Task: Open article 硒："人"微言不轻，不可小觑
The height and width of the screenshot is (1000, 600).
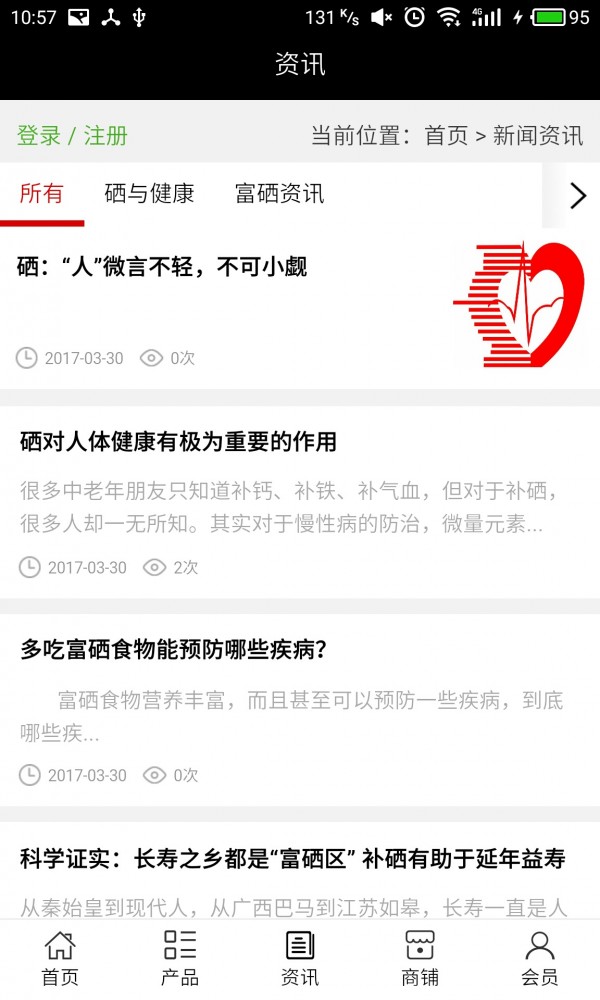Action: coord(162,267)
